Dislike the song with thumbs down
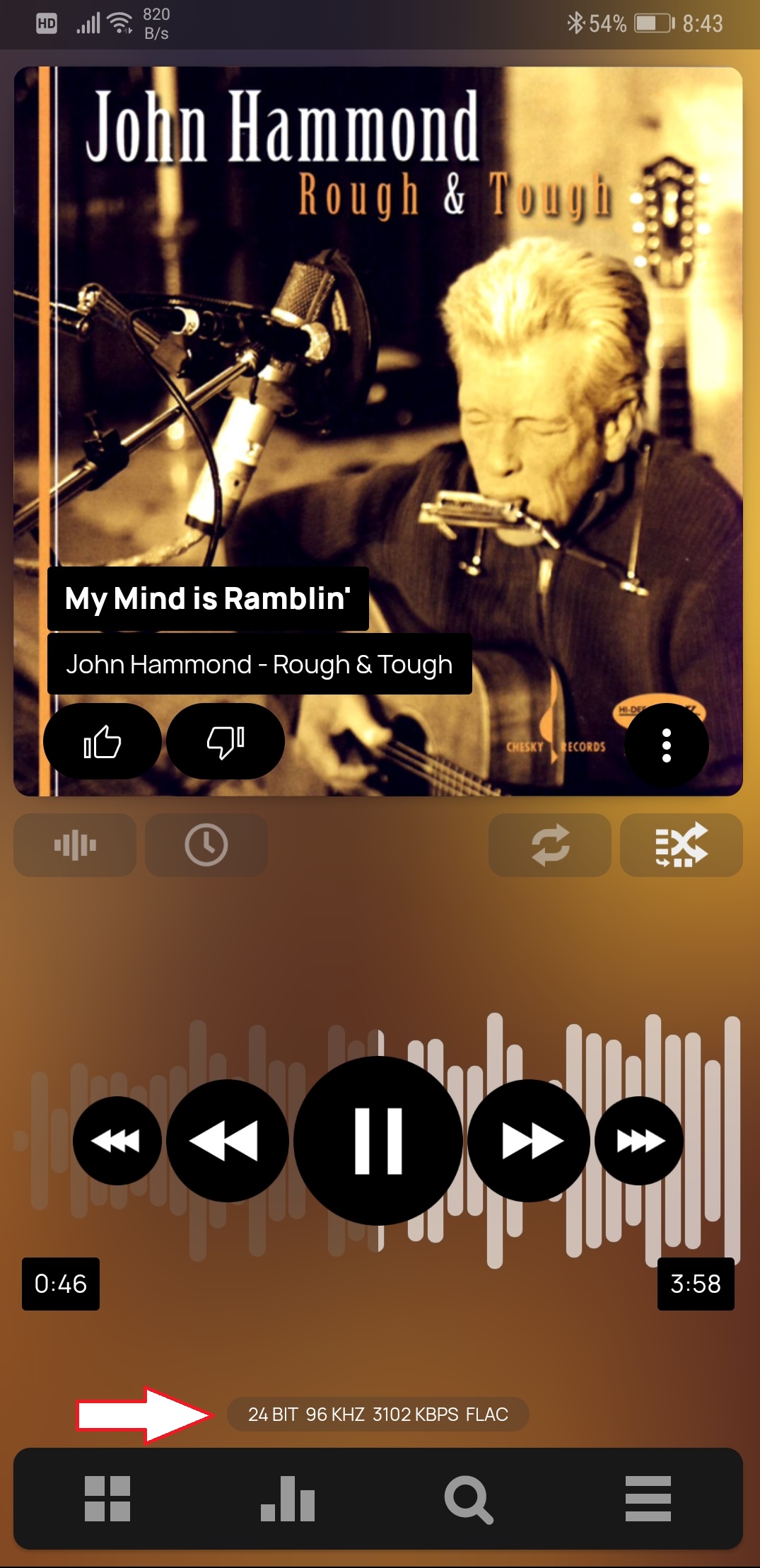 coord(226,741)
